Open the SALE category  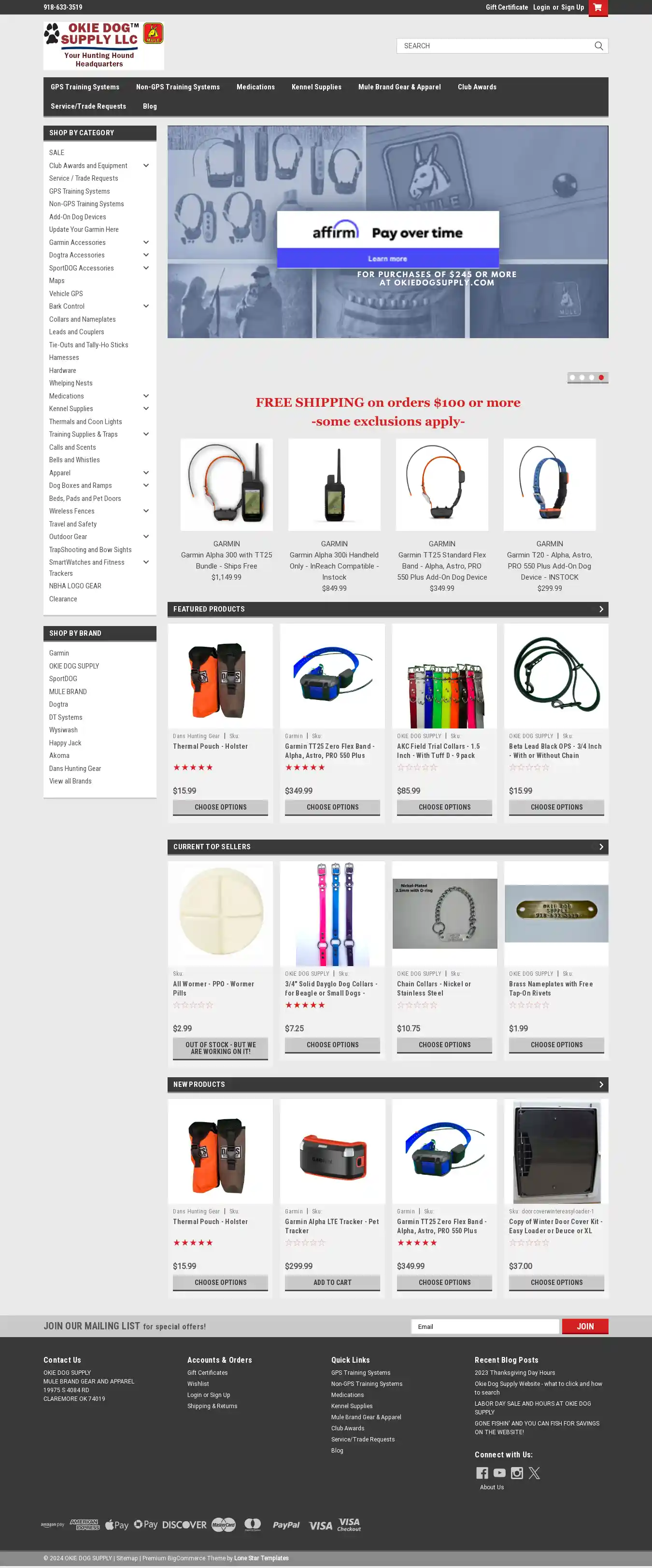click(x=57, y=153)
